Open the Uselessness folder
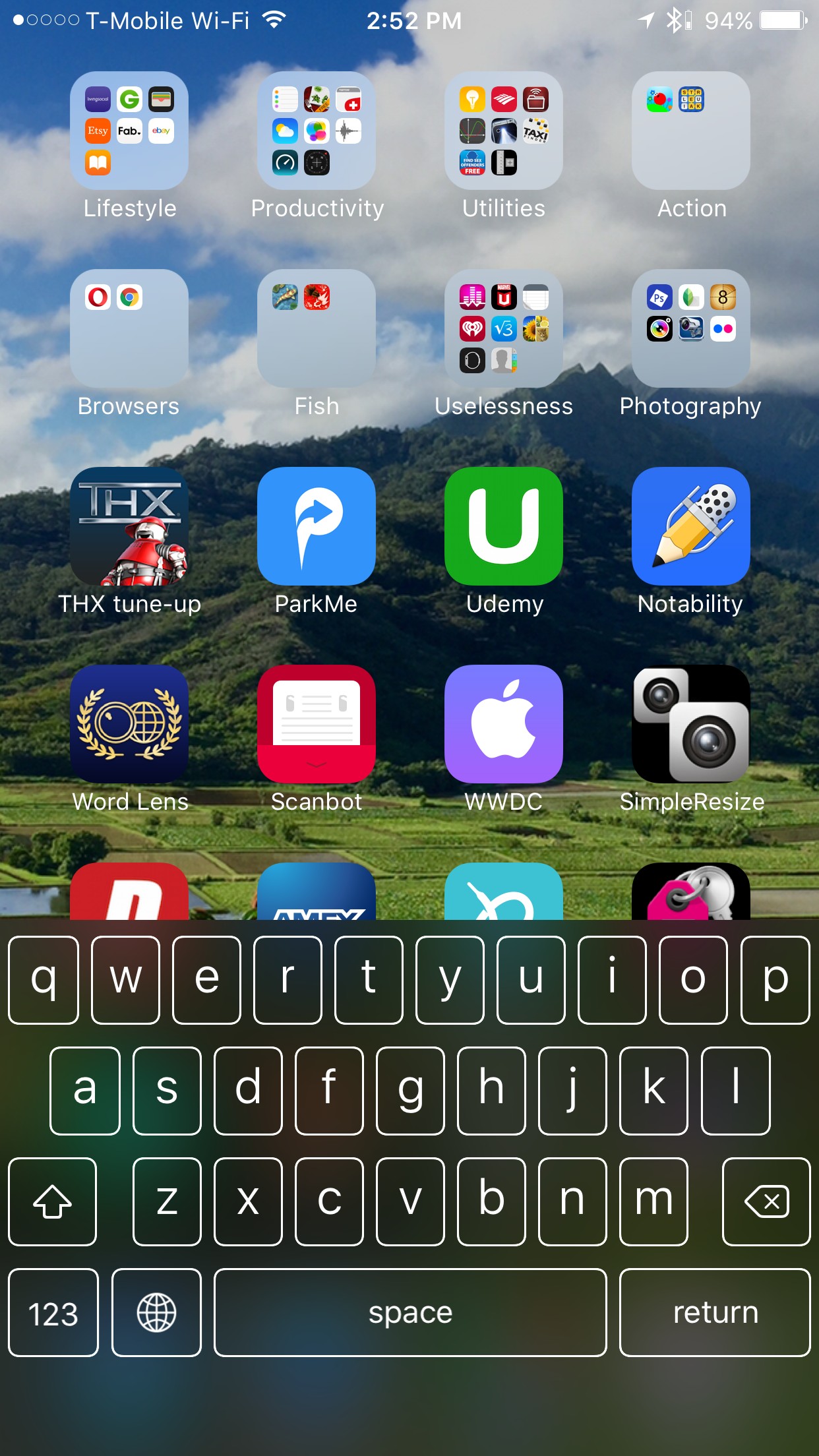 click(504, 328)
